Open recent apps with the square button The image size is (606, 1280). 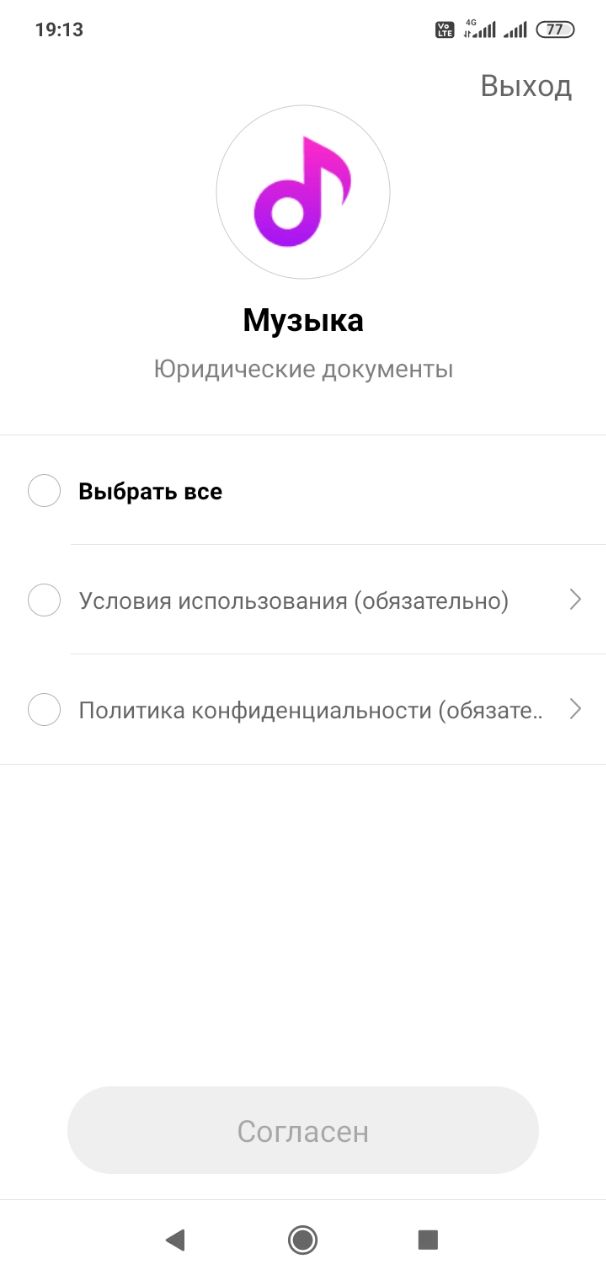(428, 1240)
